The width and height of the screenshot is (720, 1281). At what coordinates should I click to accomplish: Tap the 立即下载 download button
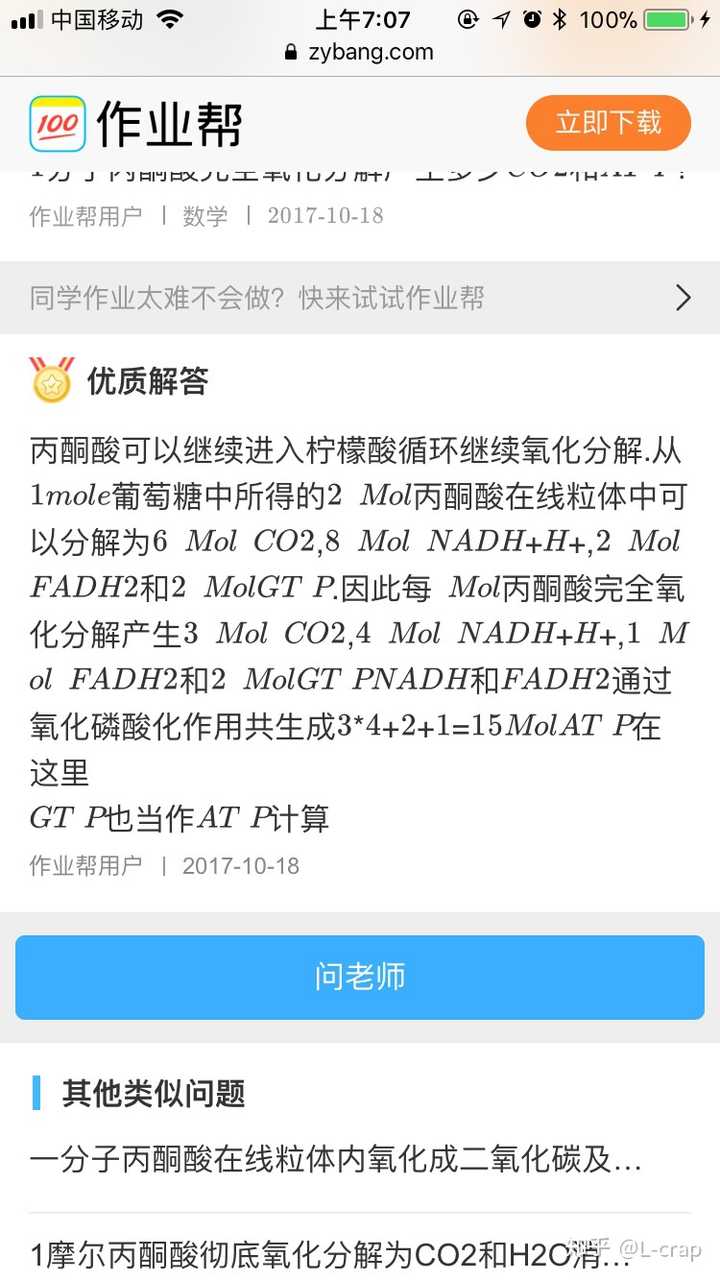(x=607, y=122)
